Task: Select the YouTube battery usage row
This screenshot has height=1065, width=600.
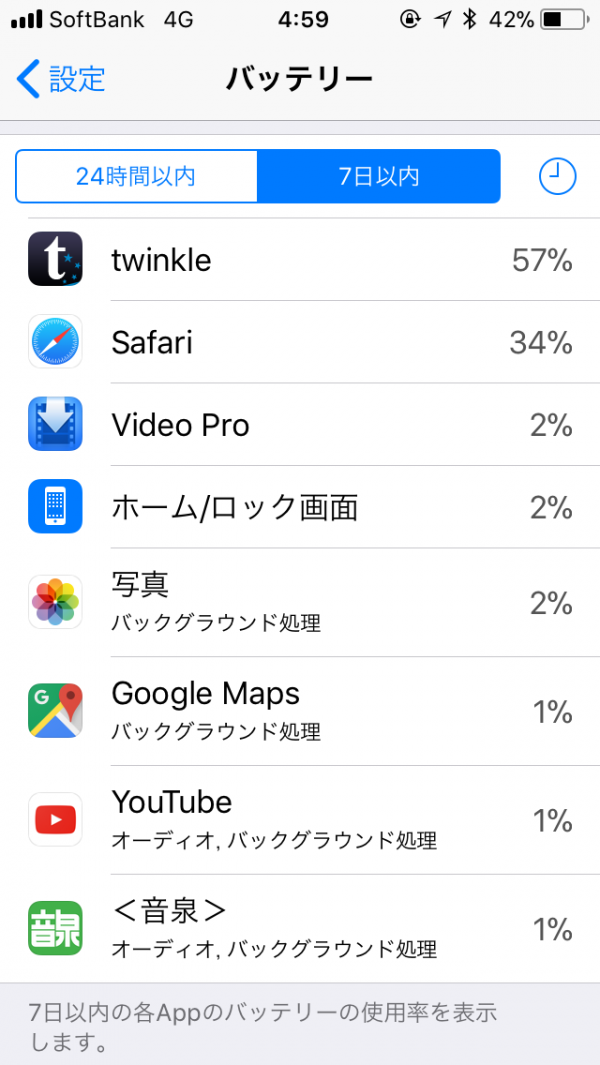Action: click(300, 820)
